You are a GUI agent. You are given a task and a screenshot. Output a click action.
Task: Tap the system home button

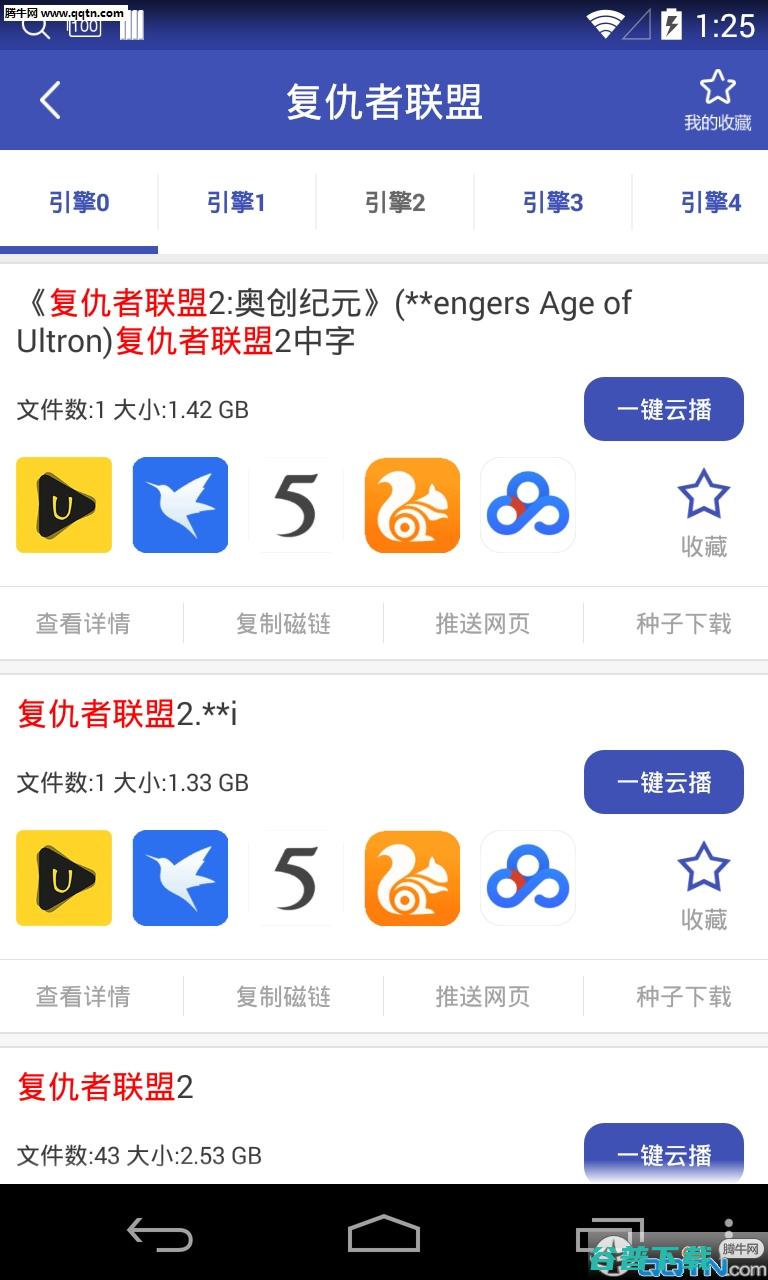[x=384, y=1234]
